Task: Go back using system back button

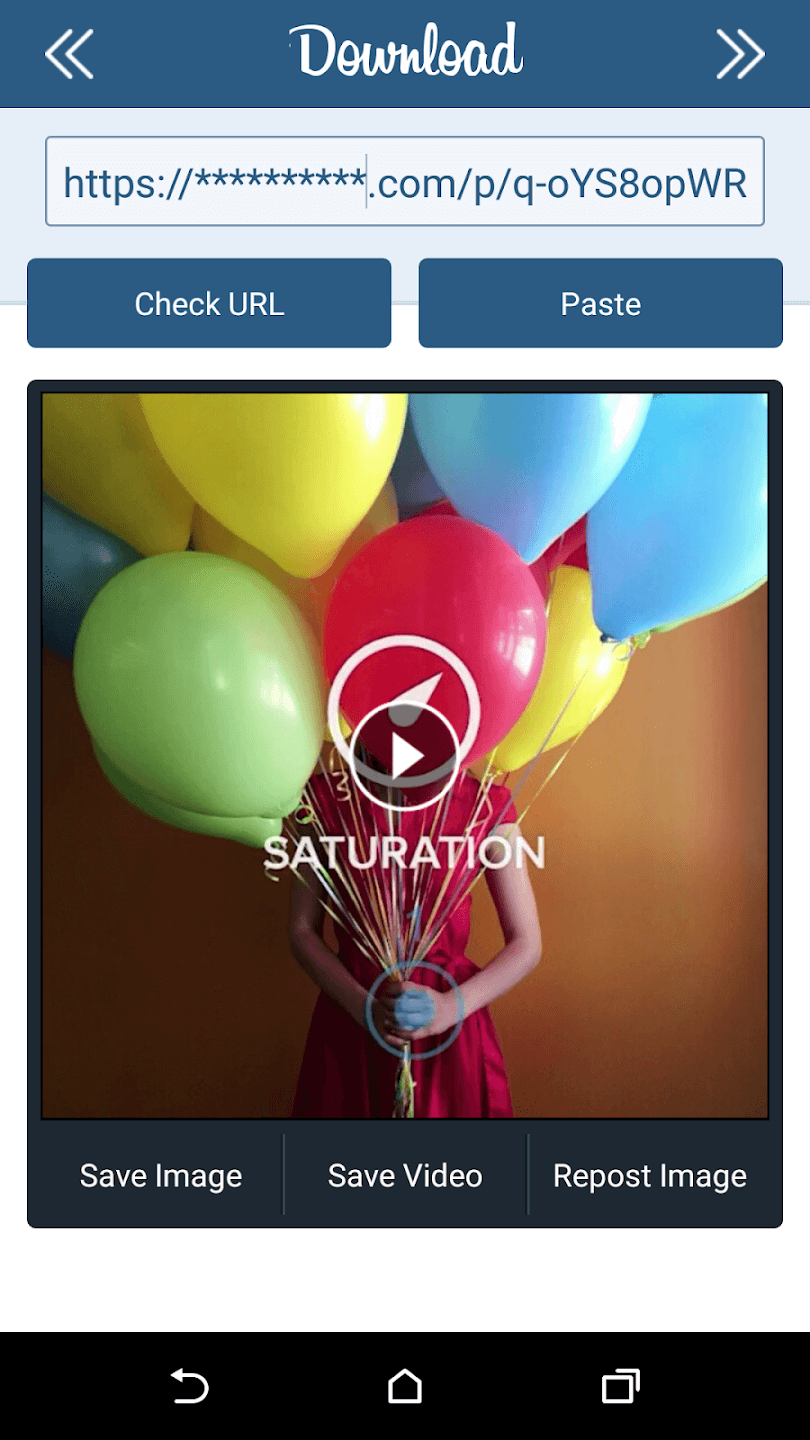Action: pyautogui.click(x=189, y=1387)
